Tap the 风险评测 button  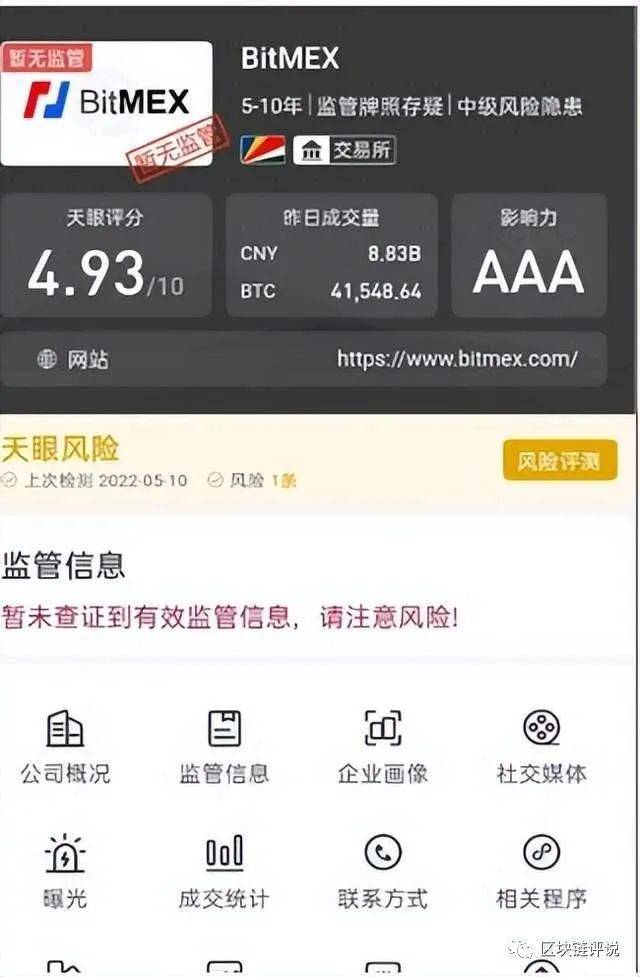coord(559,461)
